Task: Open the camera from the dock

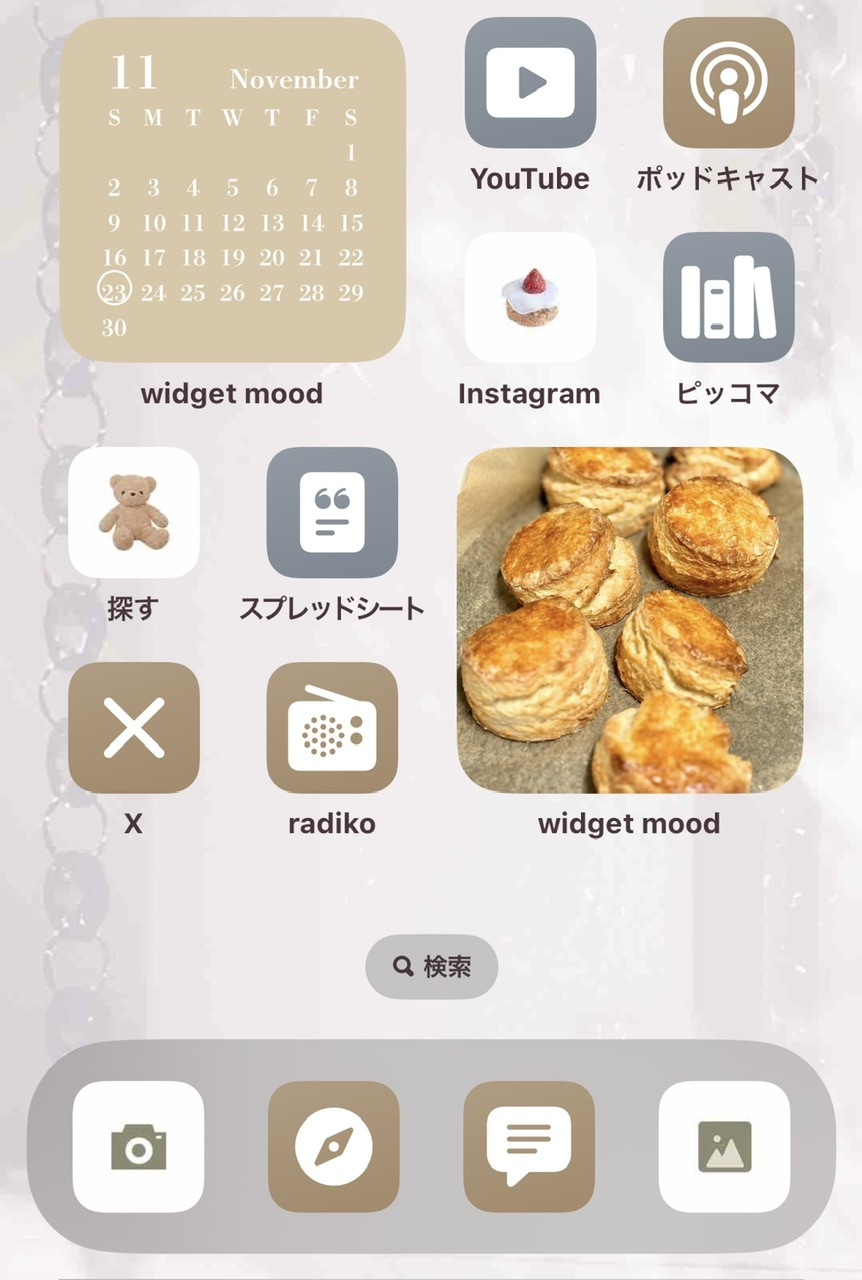Action: point(138,1147)
